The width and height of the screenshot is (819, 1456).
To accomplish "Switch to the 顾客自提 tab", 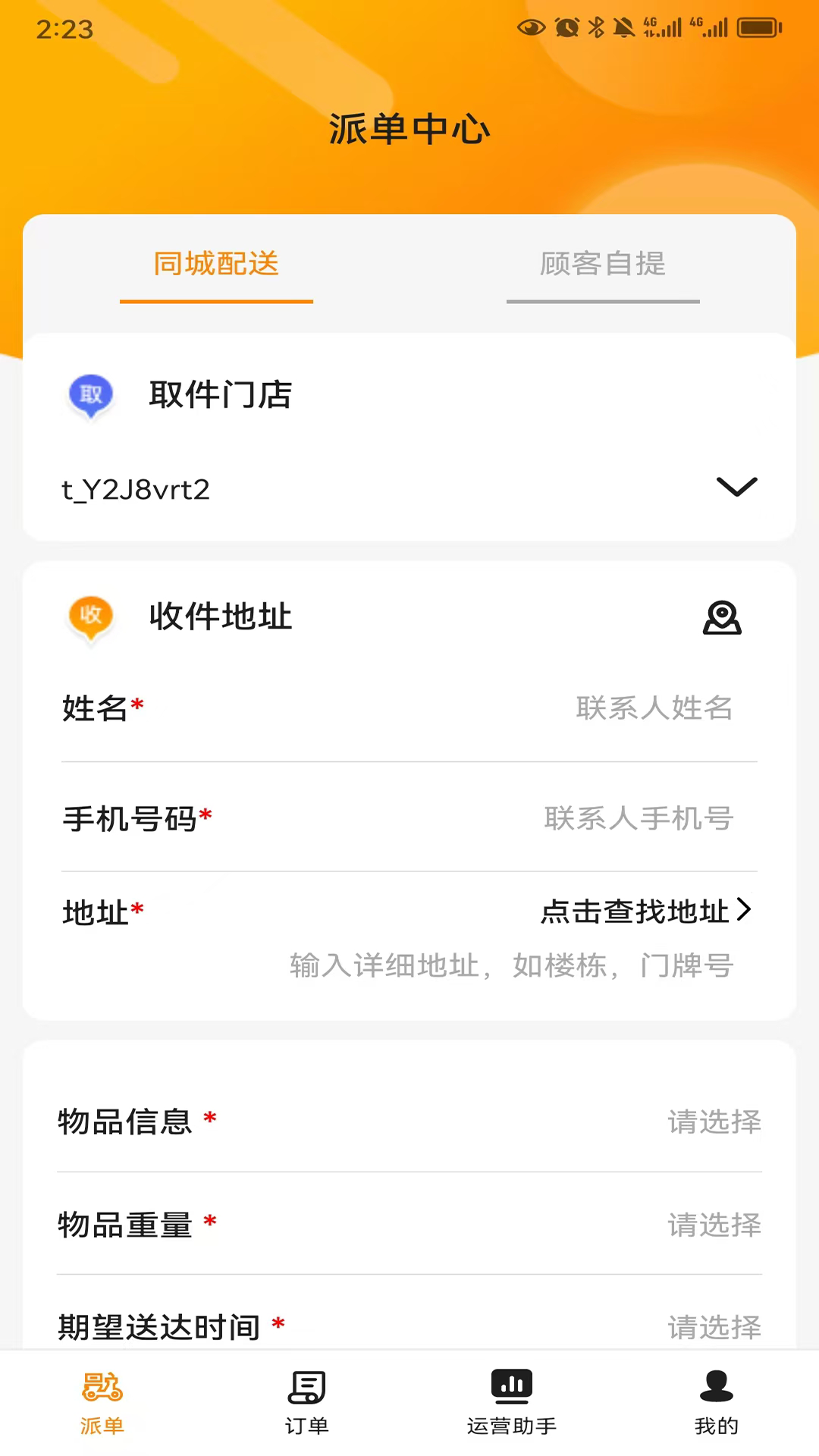I will click(602, 265).
